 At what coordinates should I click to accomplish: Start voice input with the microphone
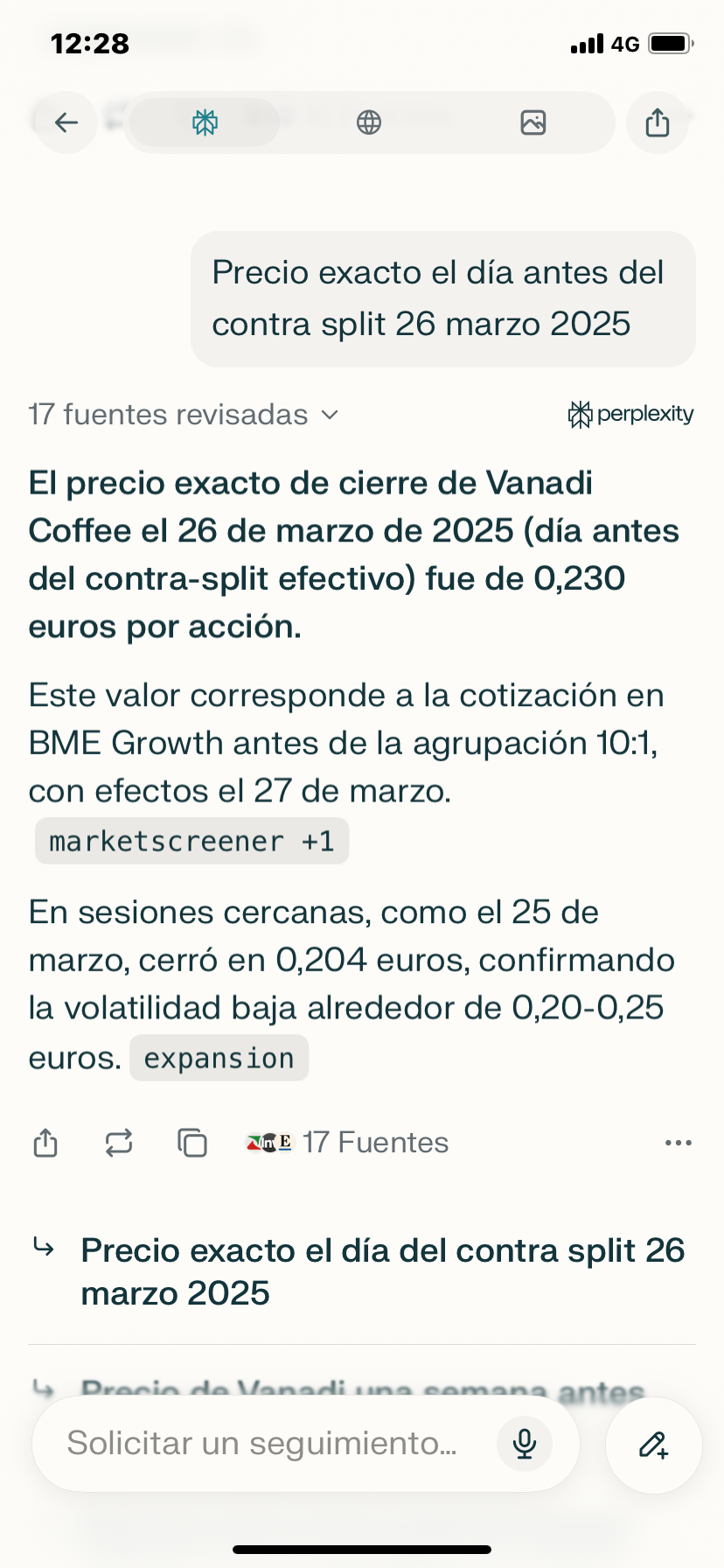525,1443
